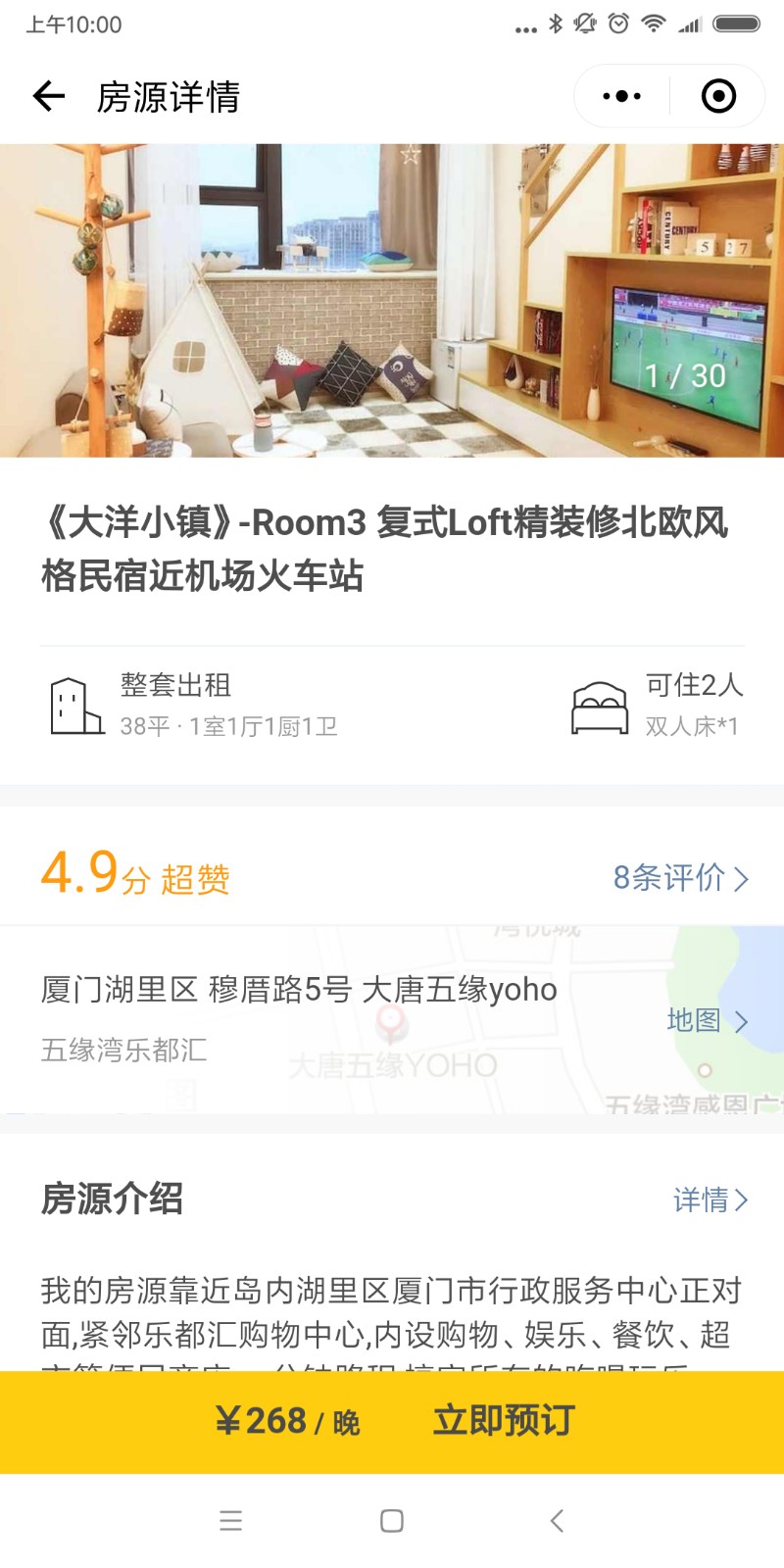784x1568 pixels.
Task: Open the listing photo gallery
Action: click(392, 301)
